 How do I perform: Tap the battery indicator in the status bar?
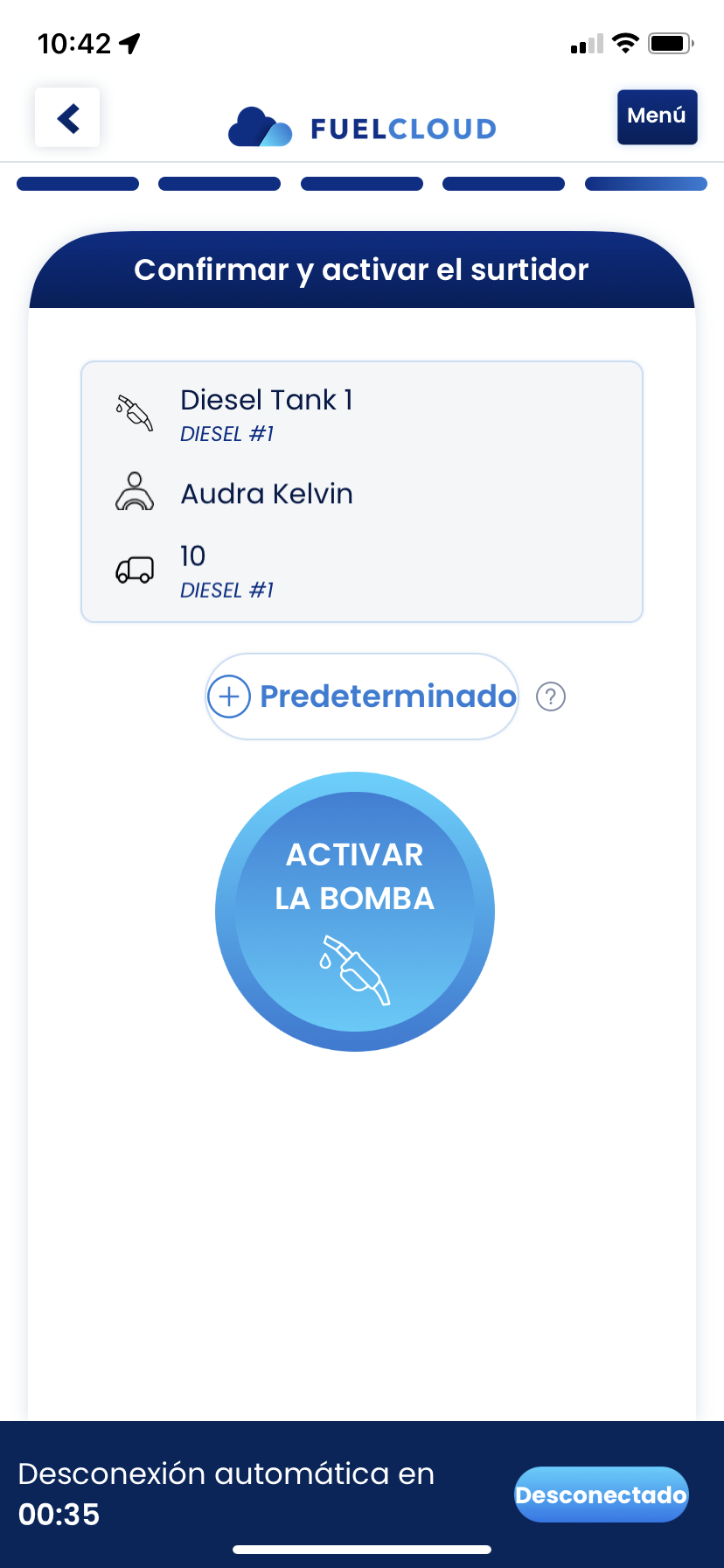(x=670, y=42)
